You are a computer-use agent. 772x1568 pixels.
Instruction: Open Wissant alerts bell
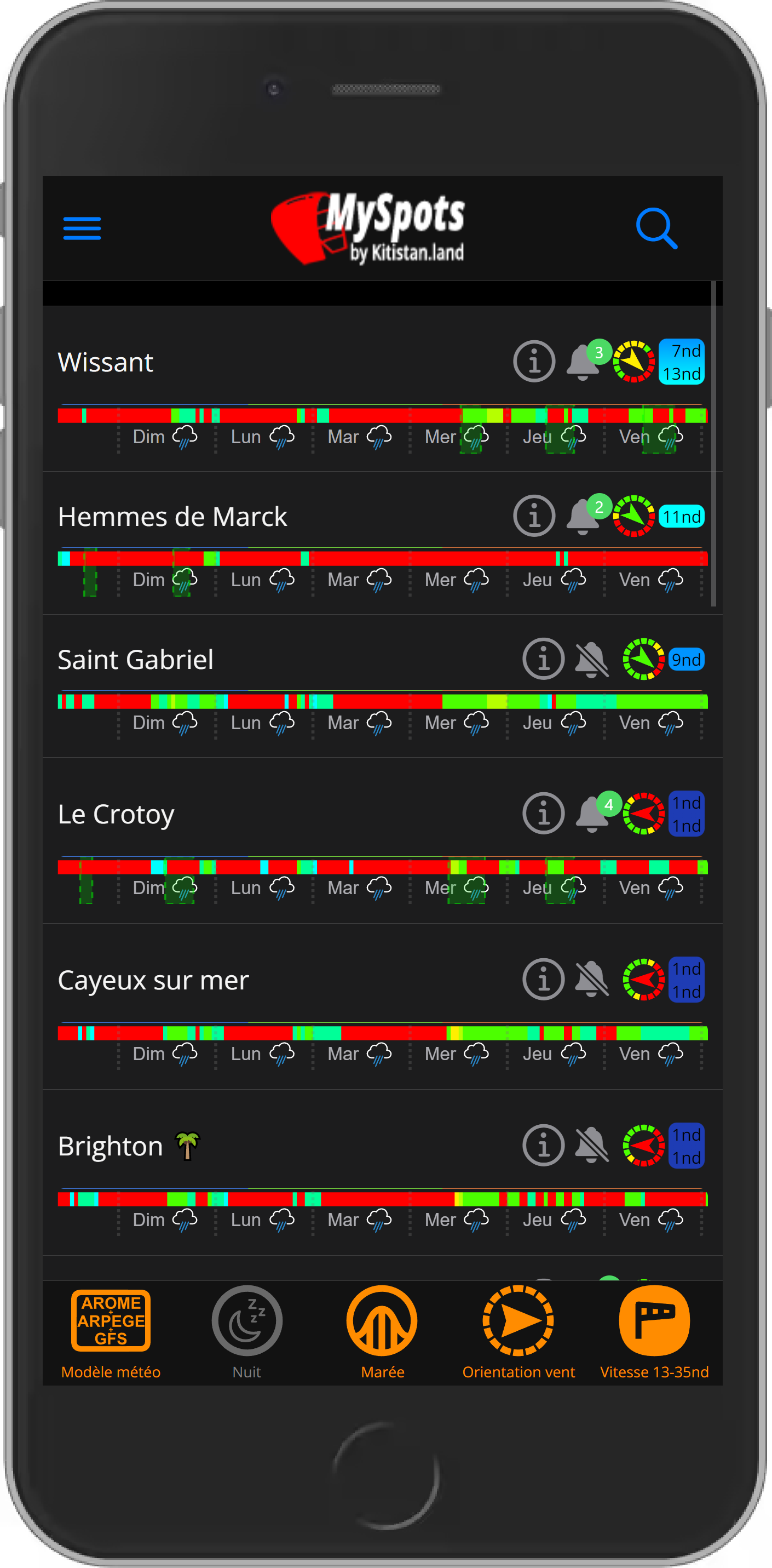pyautogui.click(x=583, y=362)
